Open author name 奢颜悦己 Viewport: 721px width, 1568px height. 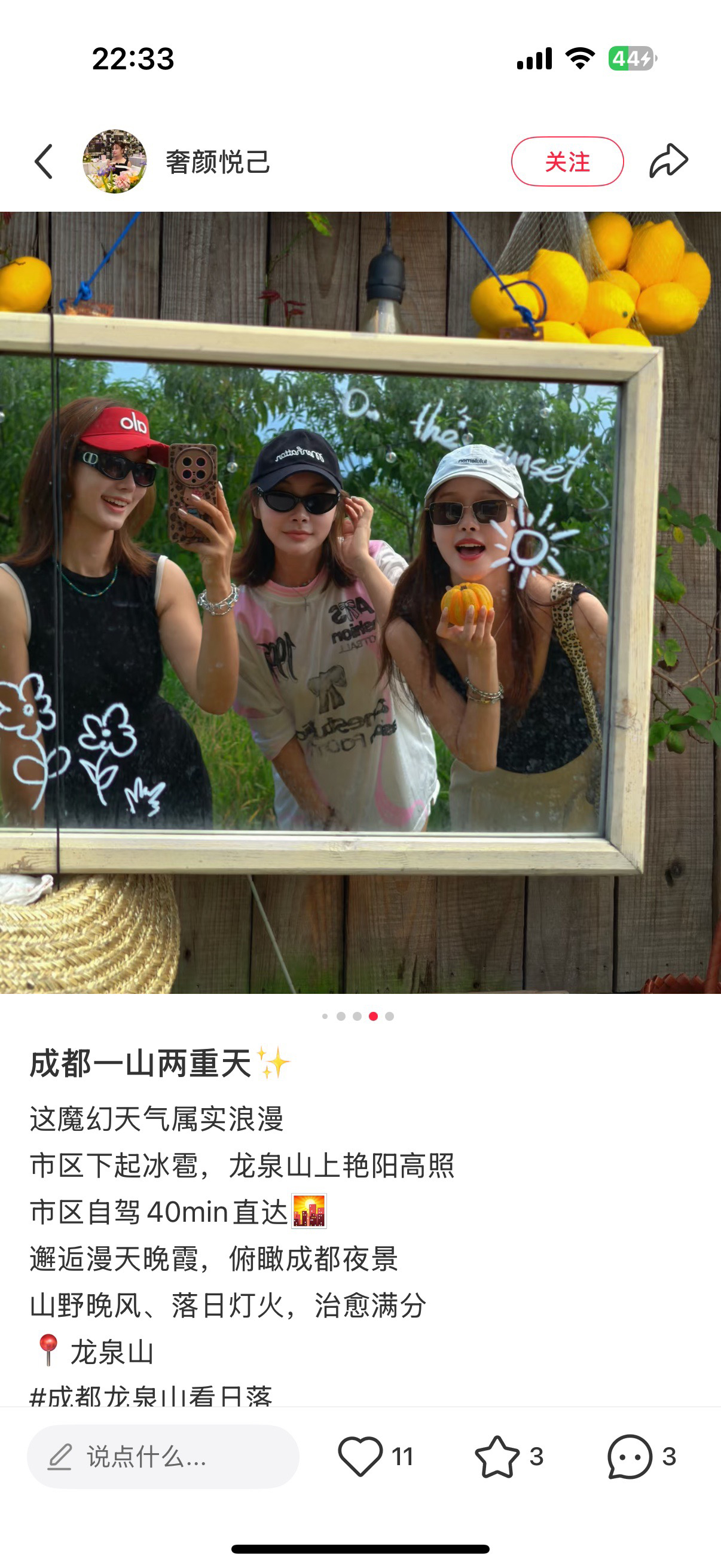click(218, 162)
